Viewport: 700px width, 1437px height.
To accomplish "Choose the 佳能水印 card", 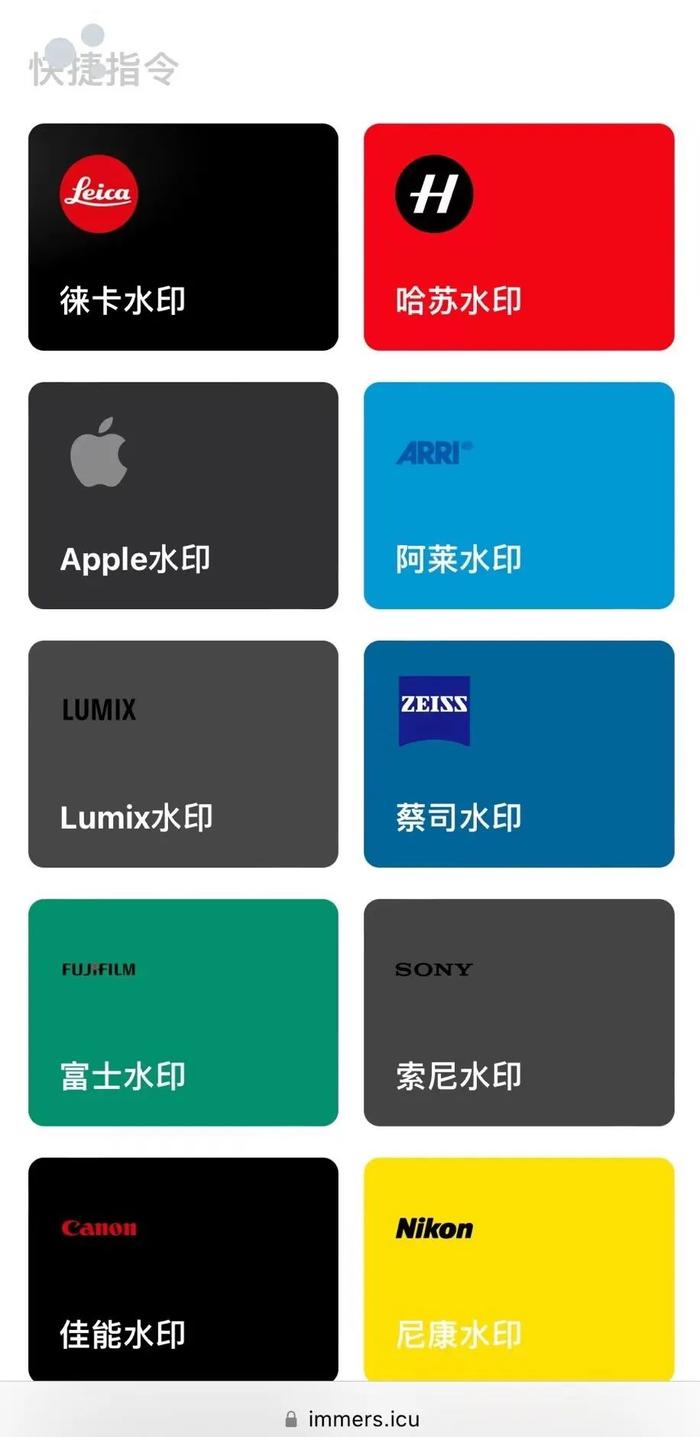I will [x=183, y=1270].
